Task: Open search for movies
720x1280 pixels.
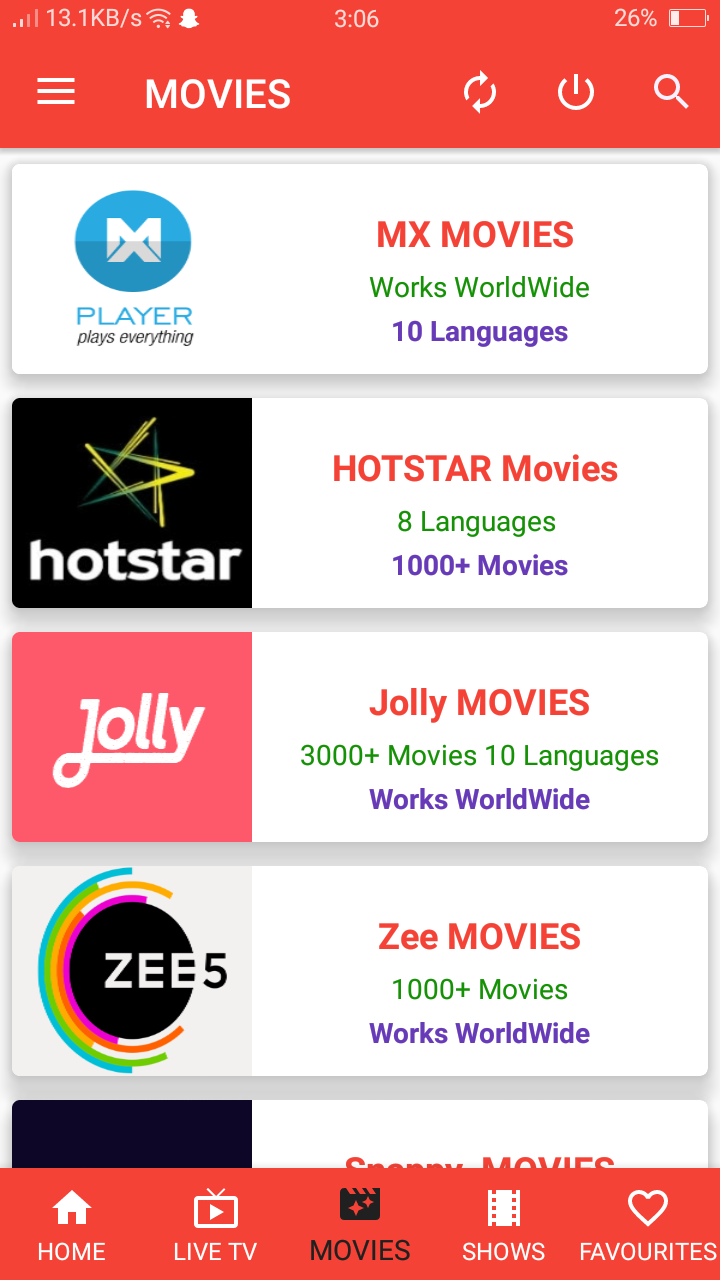Action: click(x=671, y=93)
